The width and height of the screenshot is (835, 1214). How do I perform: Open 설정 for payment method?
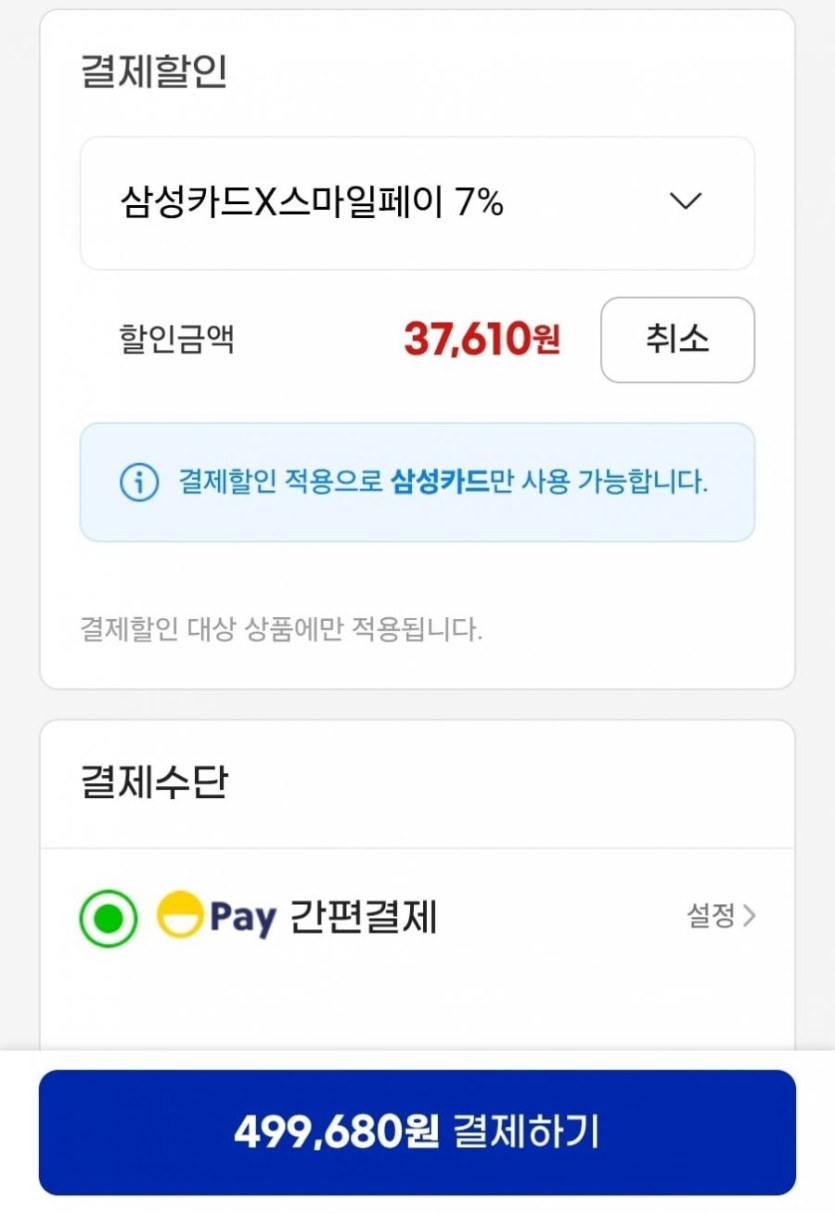[720, 916]
